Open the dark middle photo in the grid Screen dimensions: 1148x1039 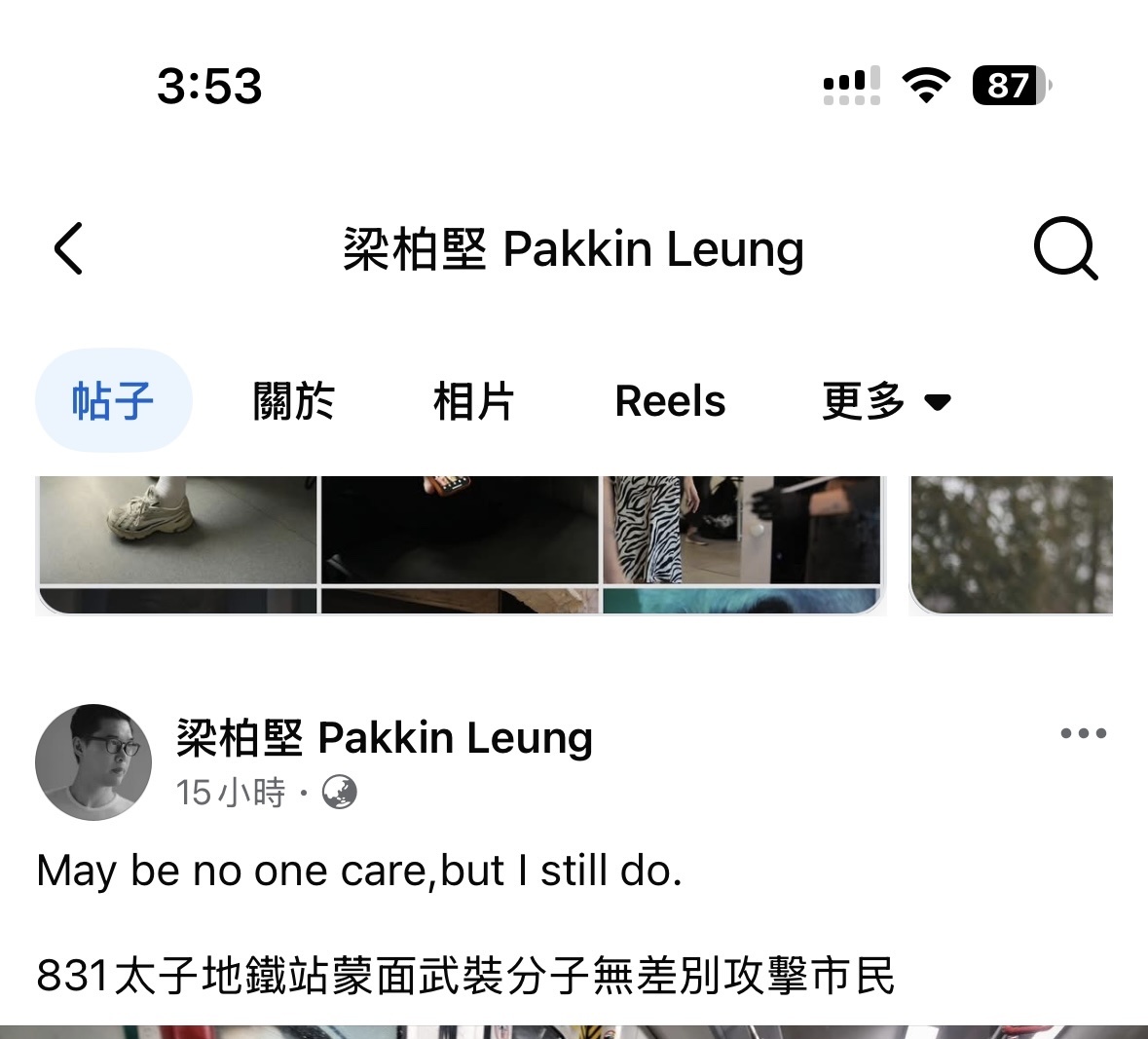point(459,529)
